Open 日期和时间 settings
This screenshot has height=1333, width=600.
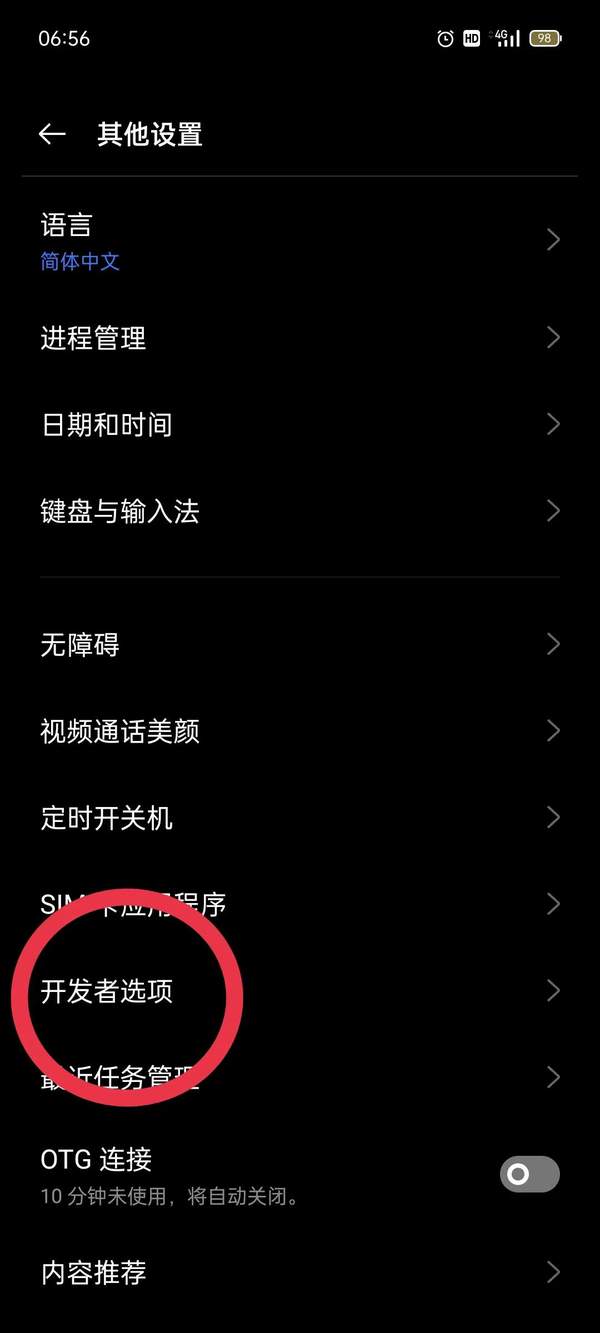coord(300,425)
